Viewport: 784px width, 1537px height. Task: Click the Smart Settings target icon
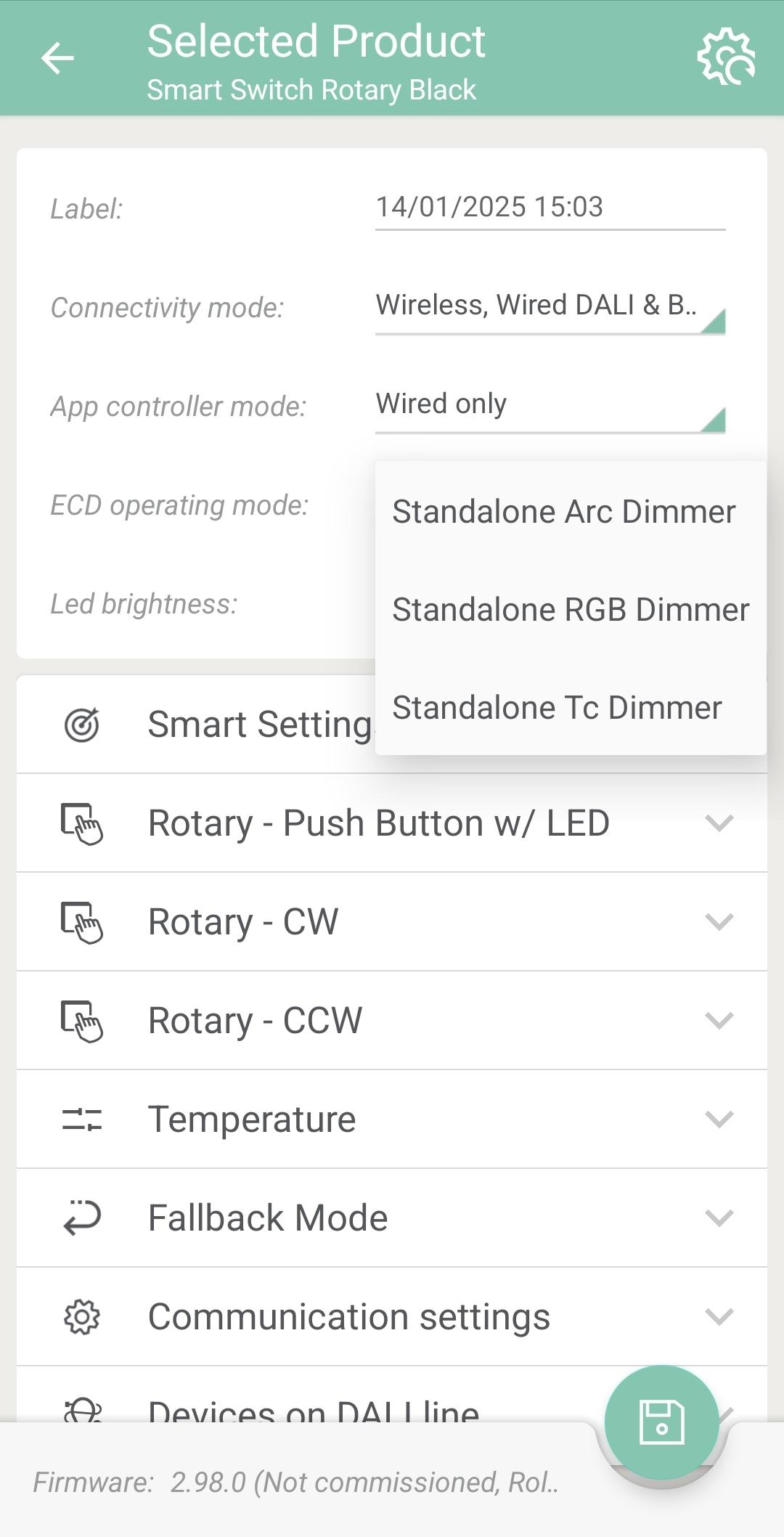tap(82, 723)
